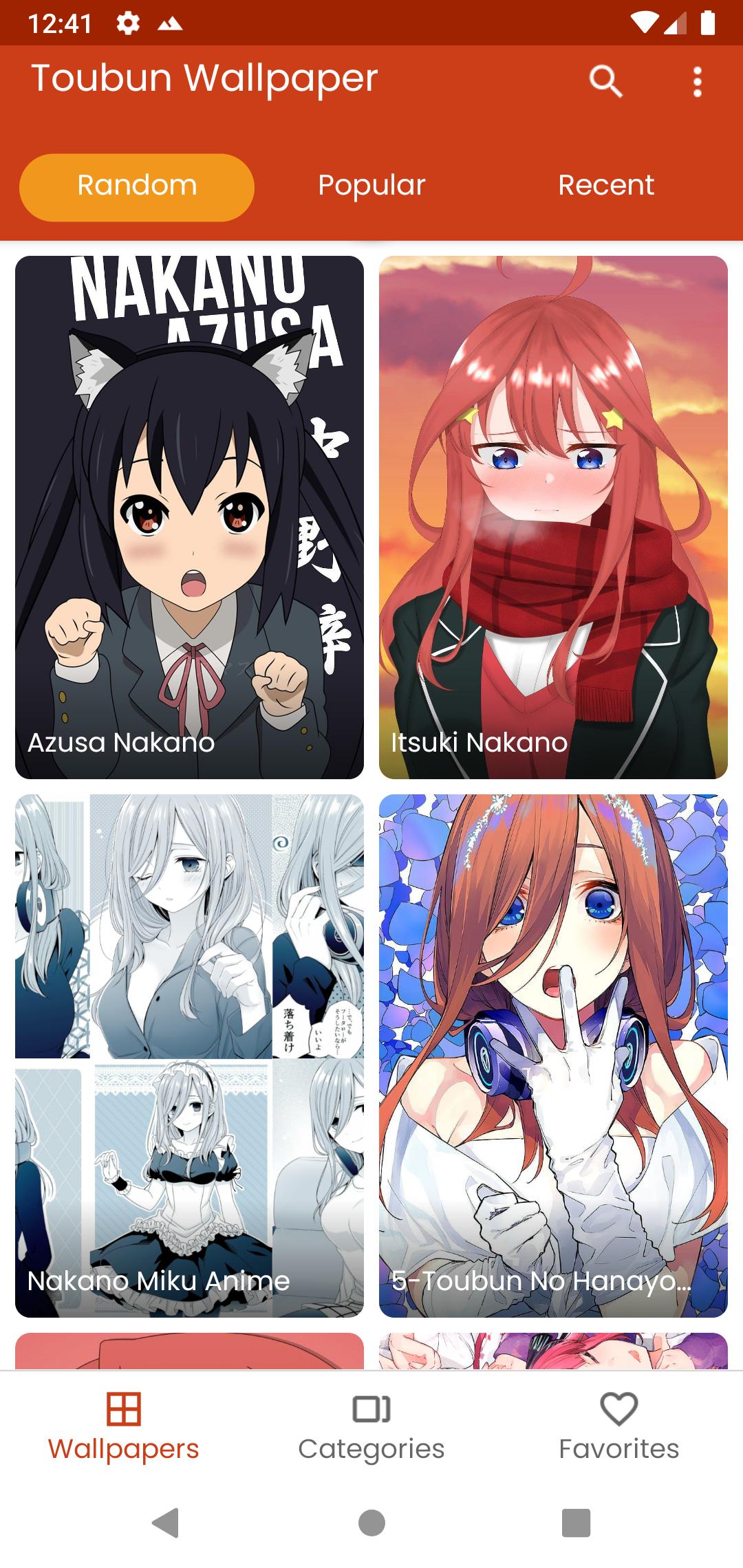Open the Azusa Nakano wallpaper
The height and width of the screenshot is (1568, 743).
point(189,517)
